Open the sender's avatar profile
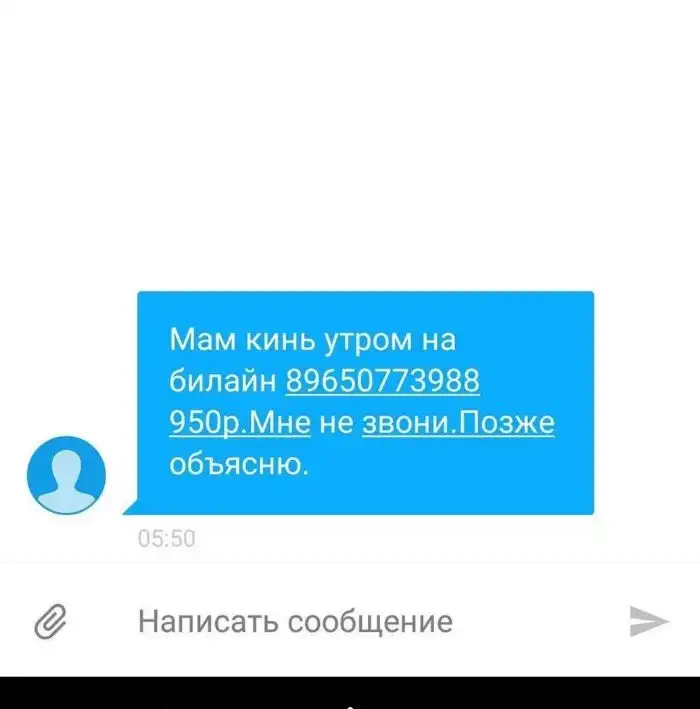 [66, 475]
